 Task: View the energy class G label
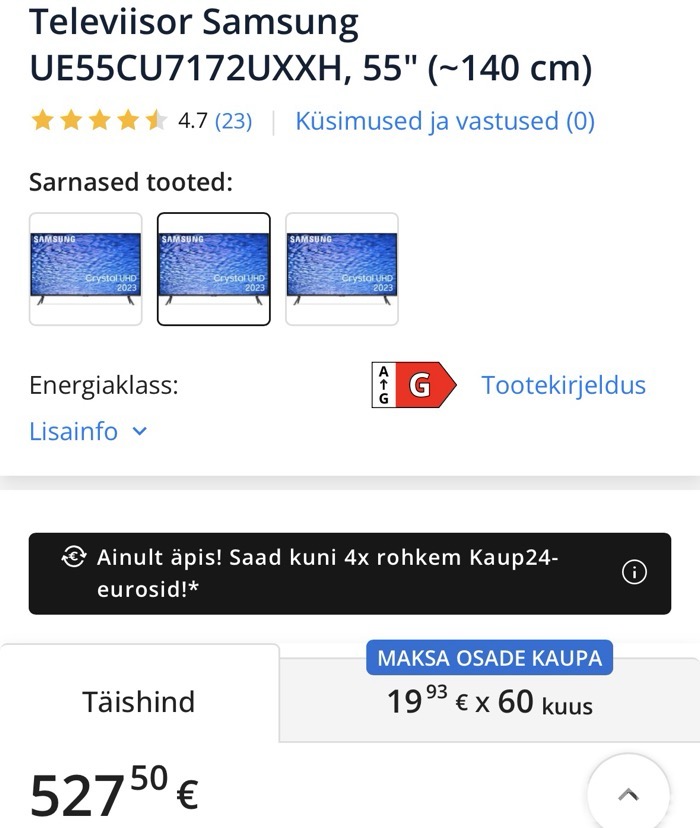click(x=413, y=385)
